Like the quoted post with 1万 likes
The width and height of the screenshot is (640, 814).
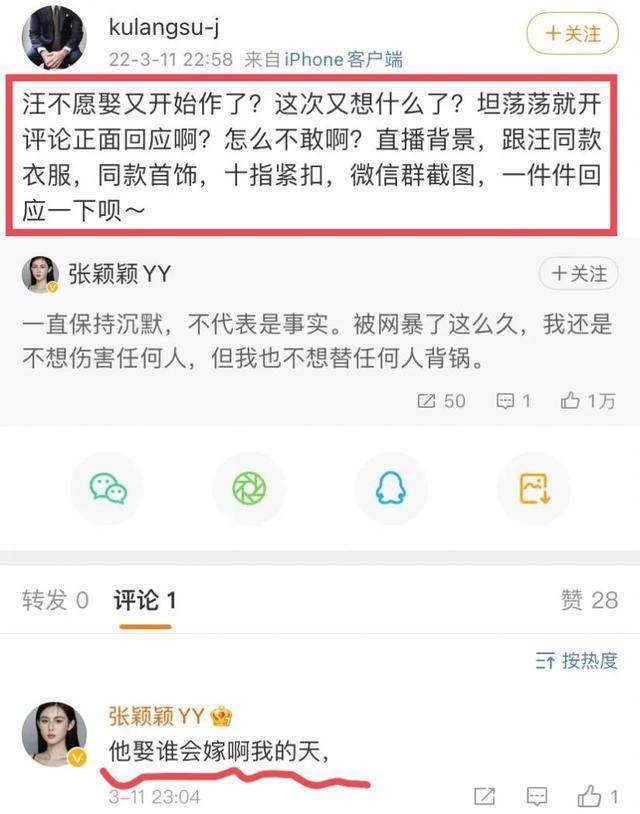588,401
